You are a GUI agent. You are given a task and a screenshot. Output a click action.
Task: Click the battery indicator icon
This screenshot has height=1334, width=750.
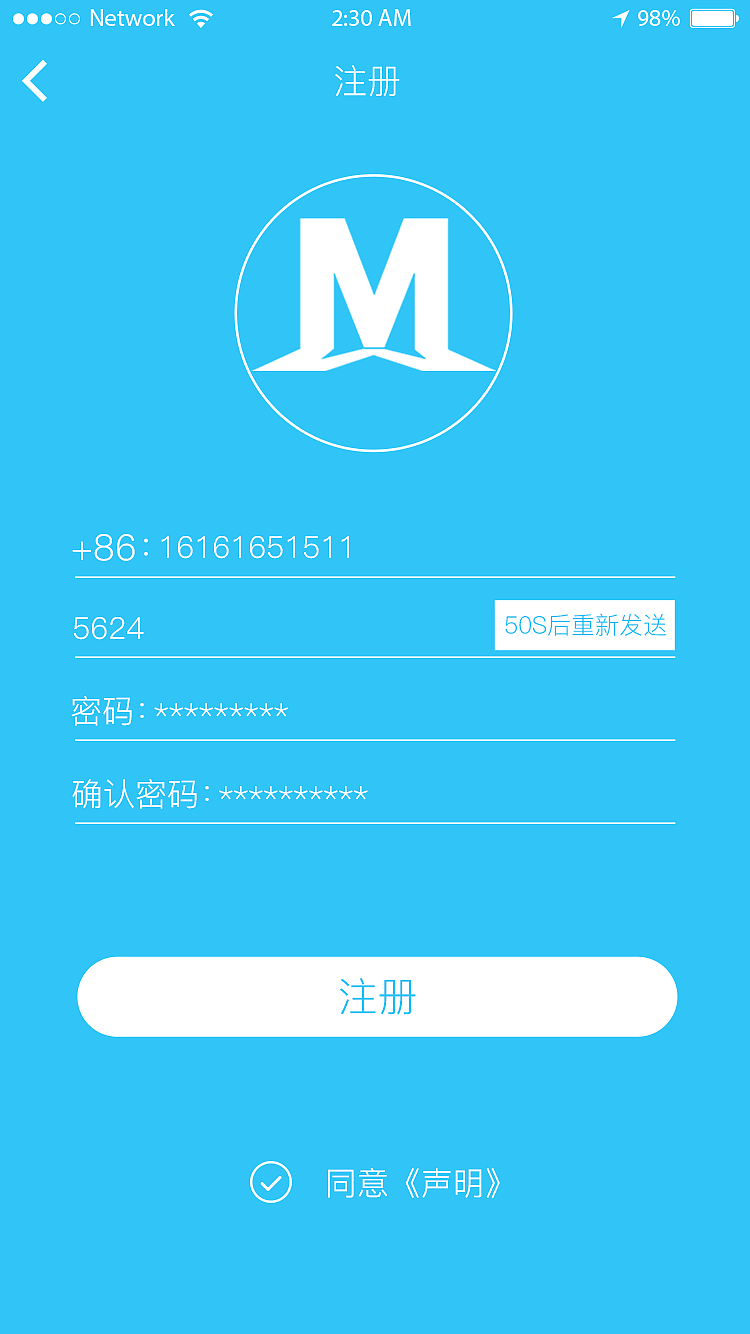pyautogui.click(x=712, y=17)
